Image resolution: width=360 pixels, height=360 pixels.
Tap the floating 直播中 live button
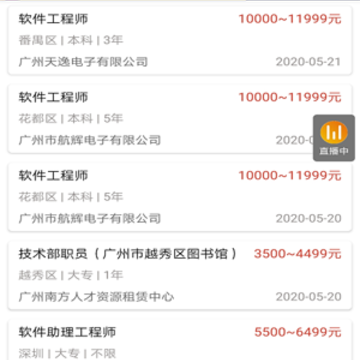point(334,138)
